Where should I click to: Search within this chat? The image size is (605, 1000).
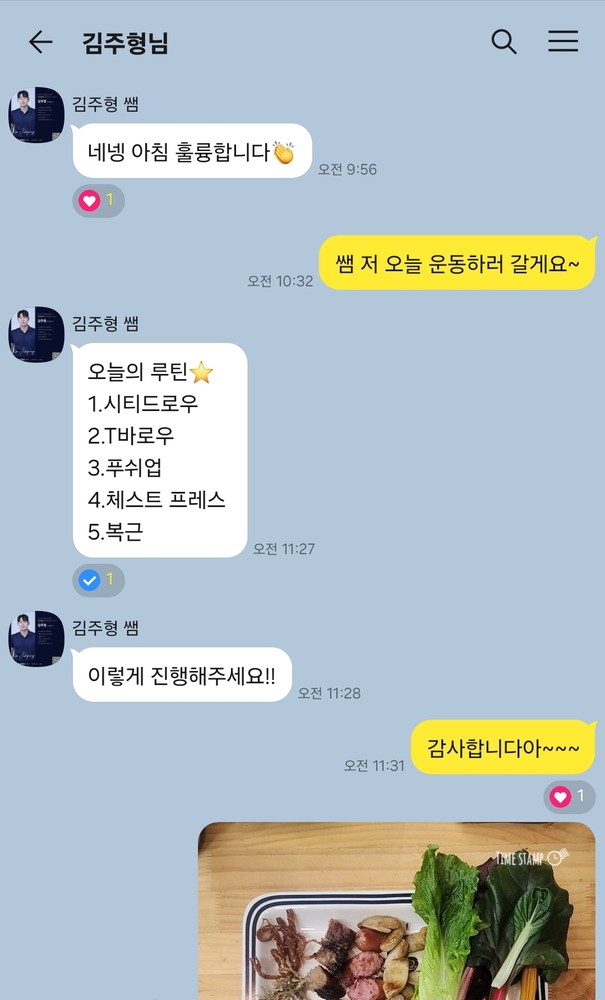pos(504,42)
